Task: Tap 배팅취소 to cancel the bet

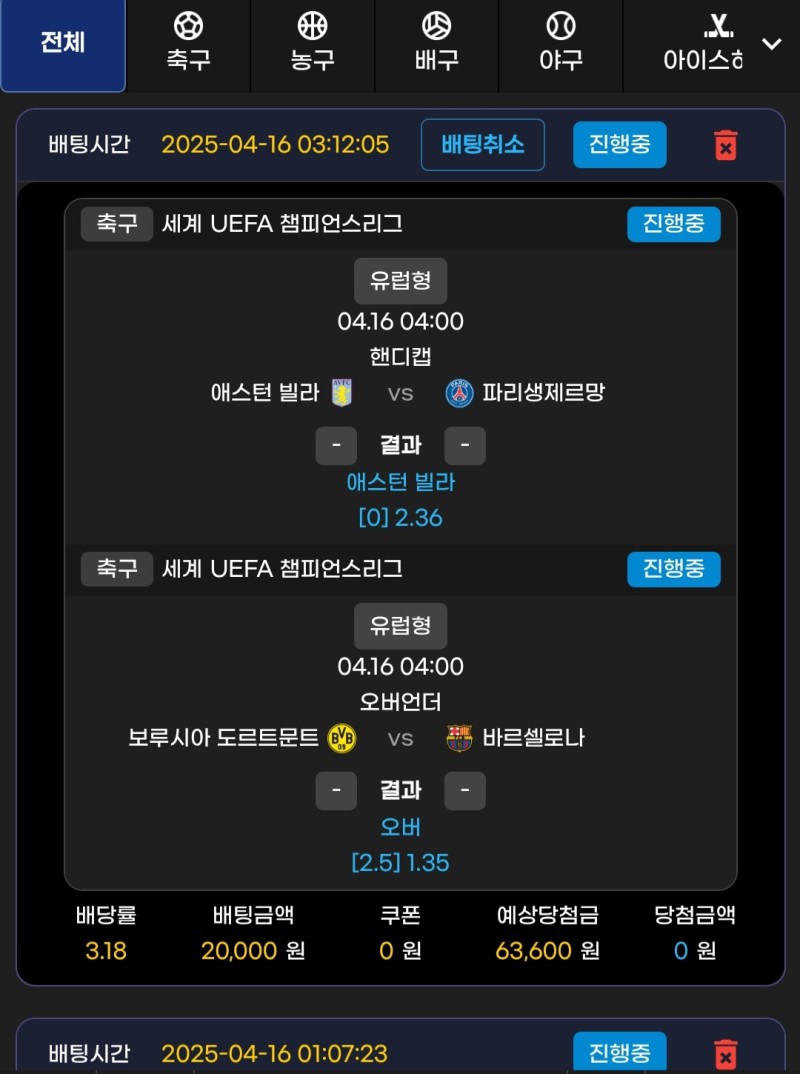Action: [x=482, y=145]
